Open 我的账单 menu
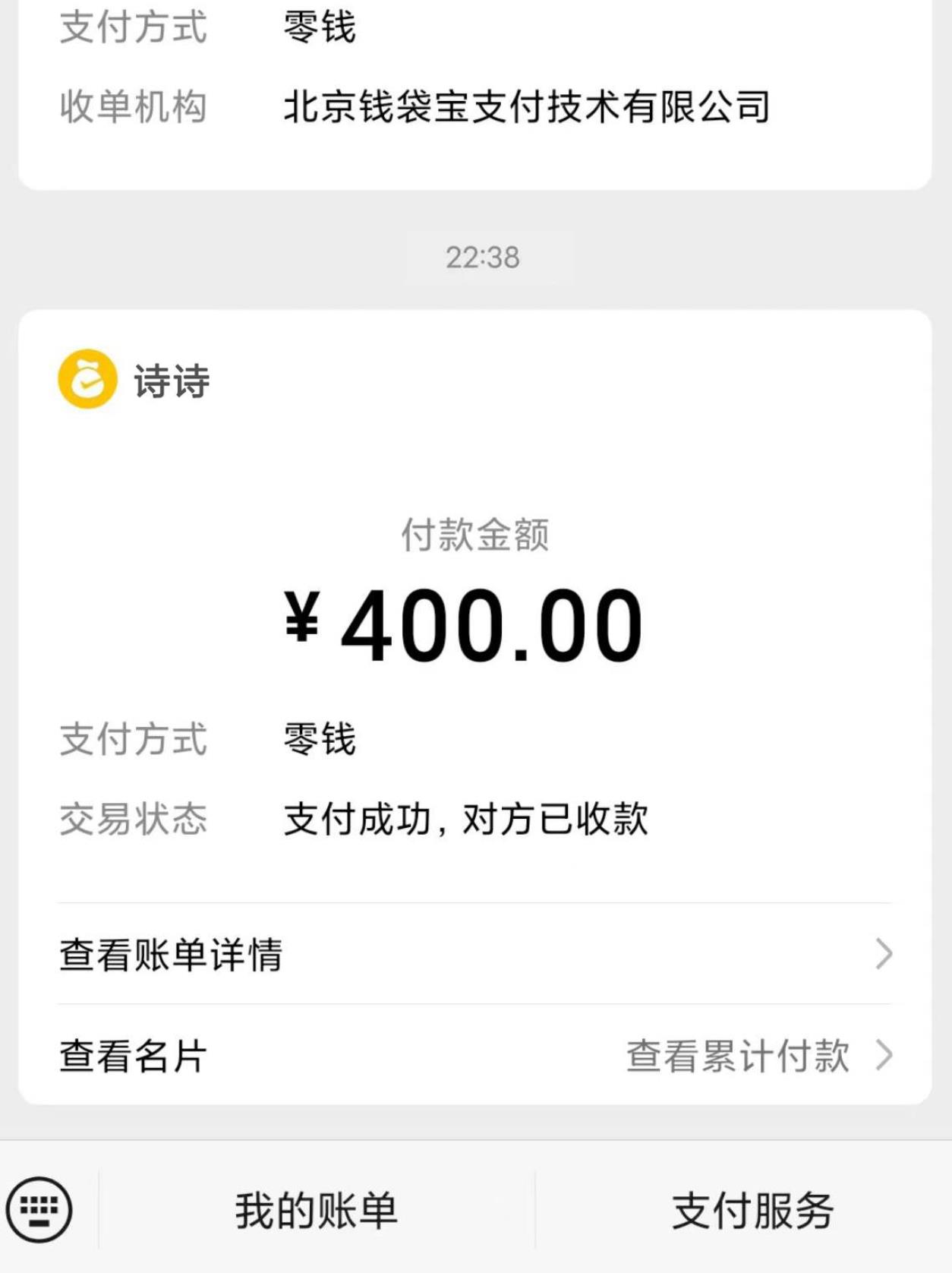Image resolution: width=952 pixels, height=1273 pixels. pyautogui.click(x=316, y=1210)
